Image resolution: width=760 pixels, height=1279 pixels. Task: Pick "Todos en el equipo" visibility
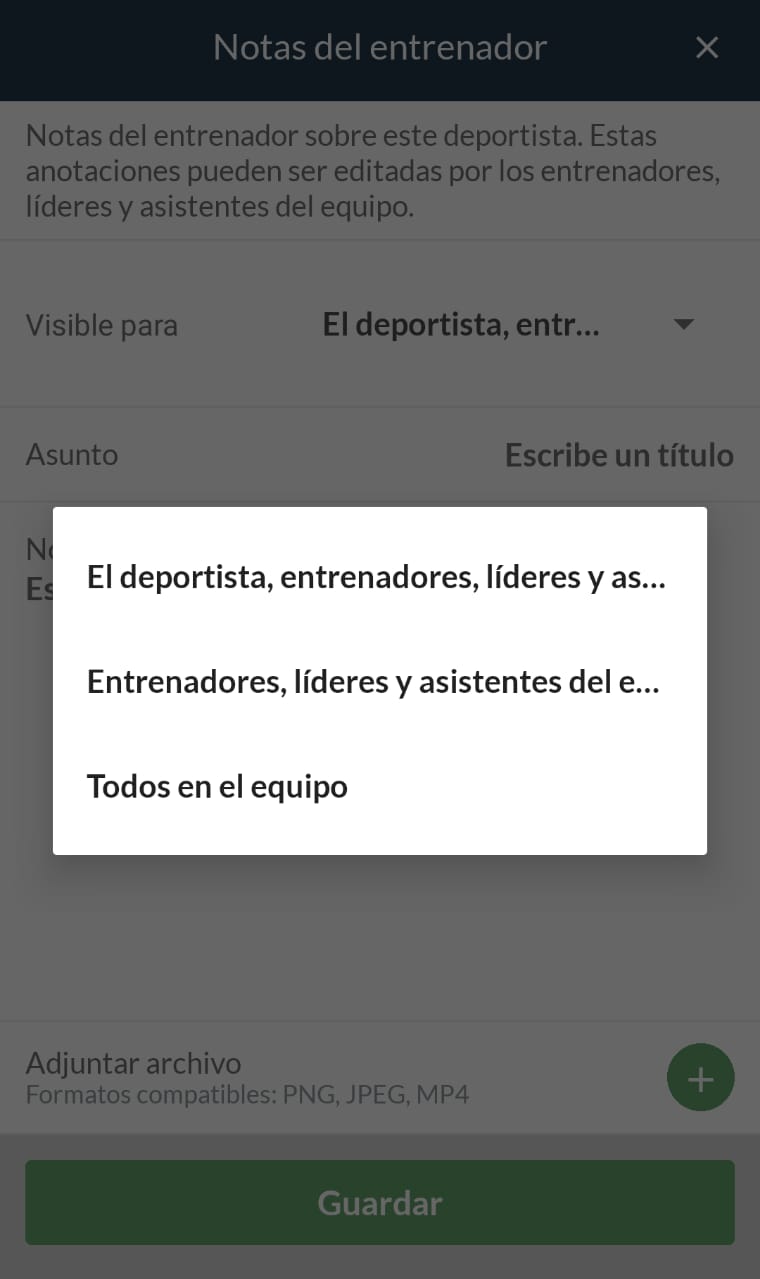218,787
